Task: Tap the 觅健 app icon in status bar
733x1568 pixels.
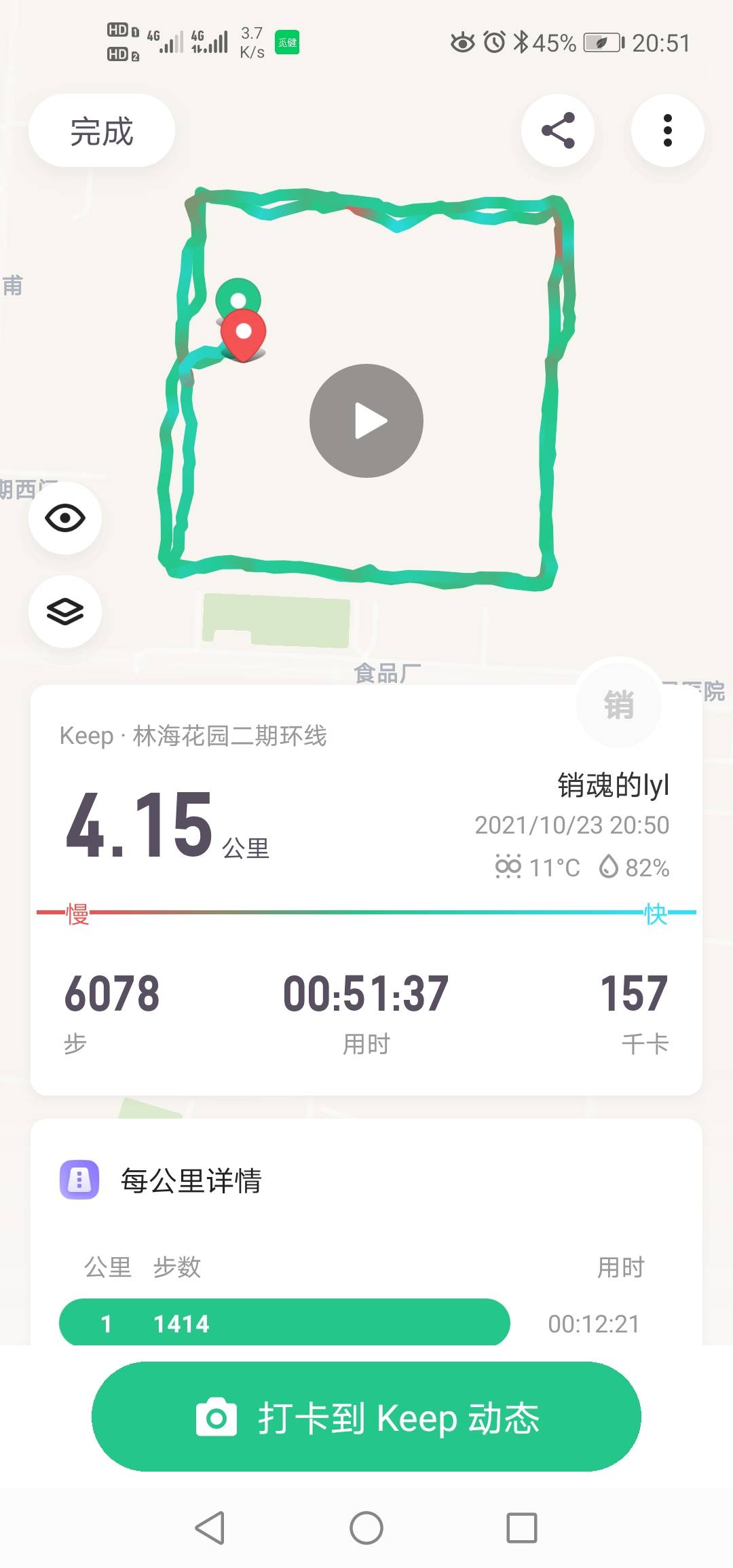Action: 286,42
